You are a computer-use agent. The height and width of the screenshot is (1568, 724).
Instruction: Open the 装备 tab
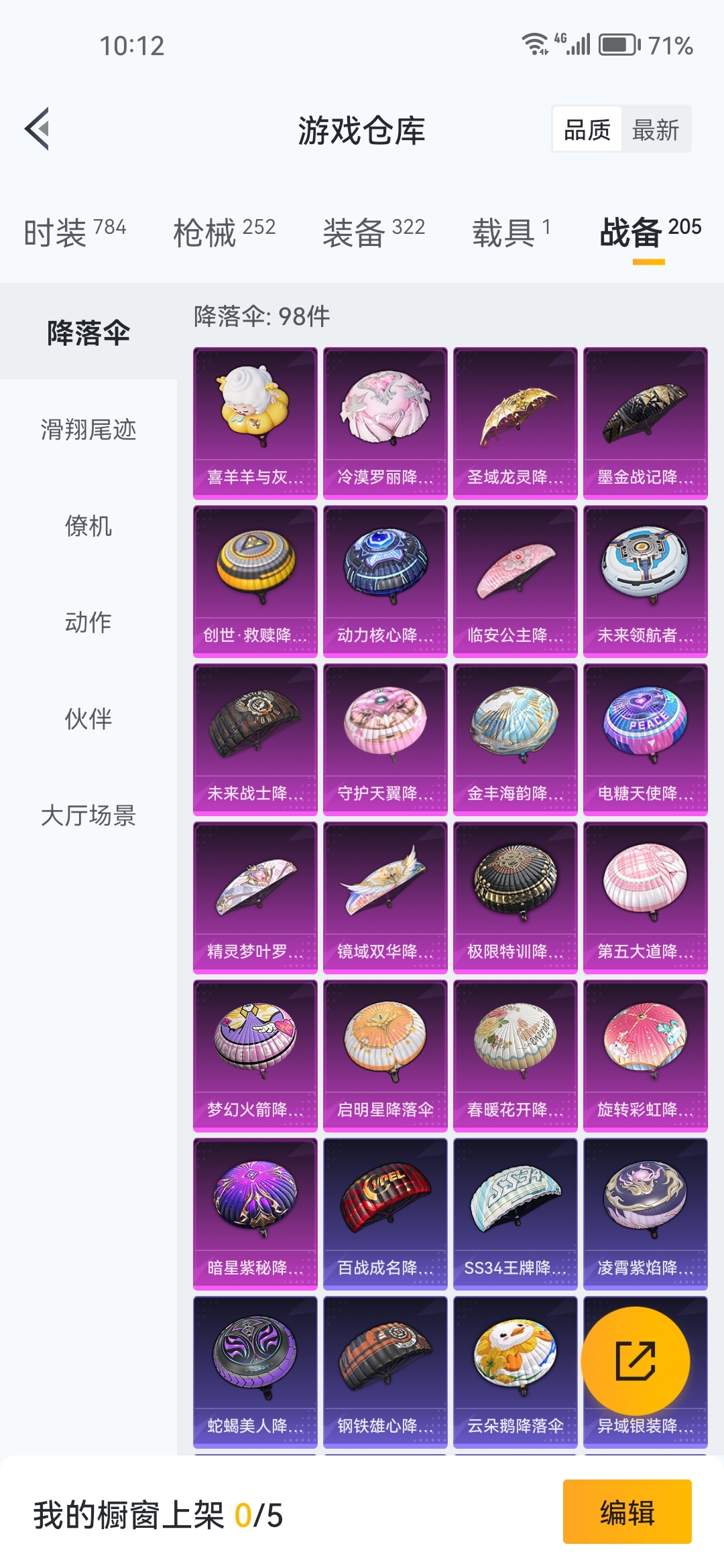tap(373, 233)
